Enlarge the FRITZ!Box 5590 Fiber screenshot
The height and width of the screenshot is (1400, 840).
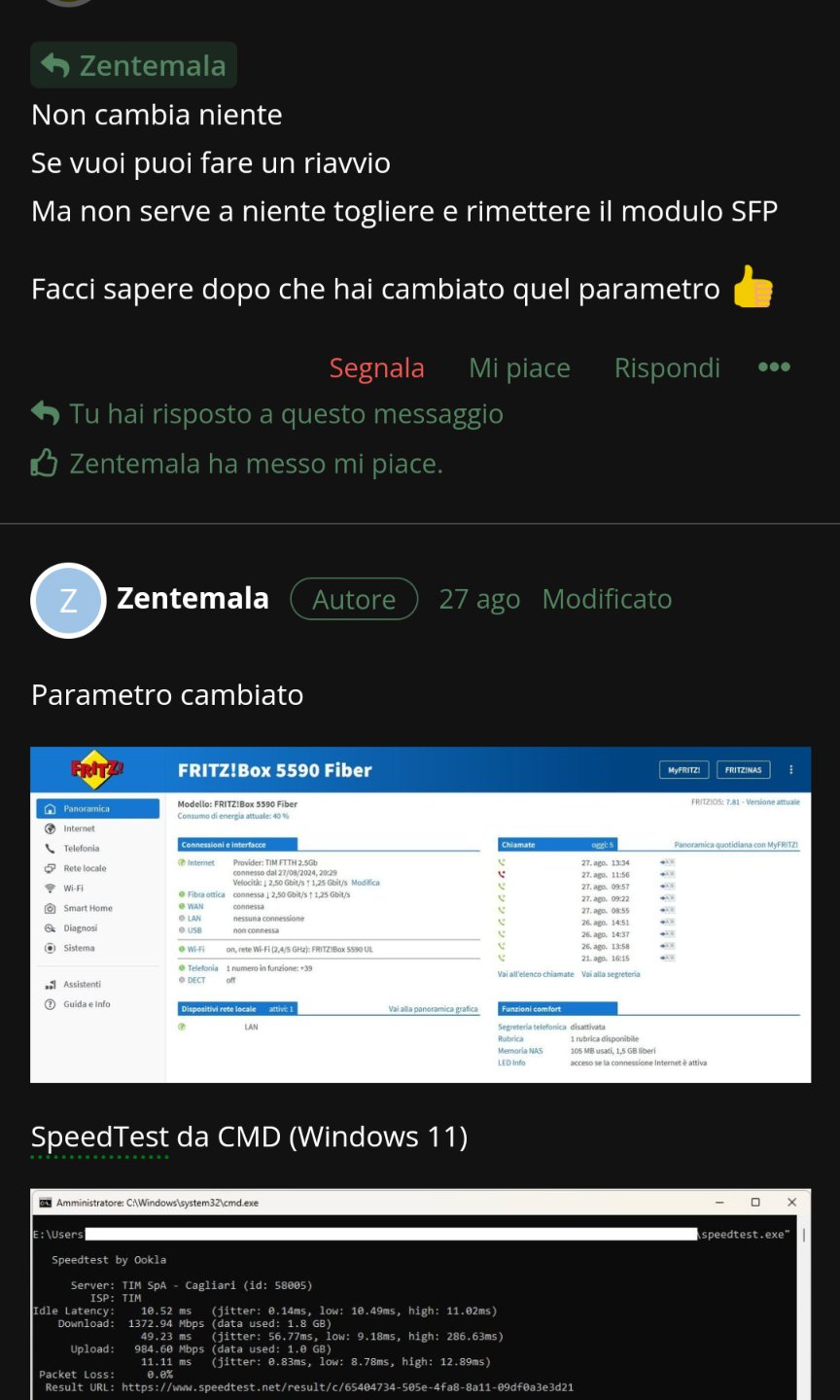pos(420,914)
